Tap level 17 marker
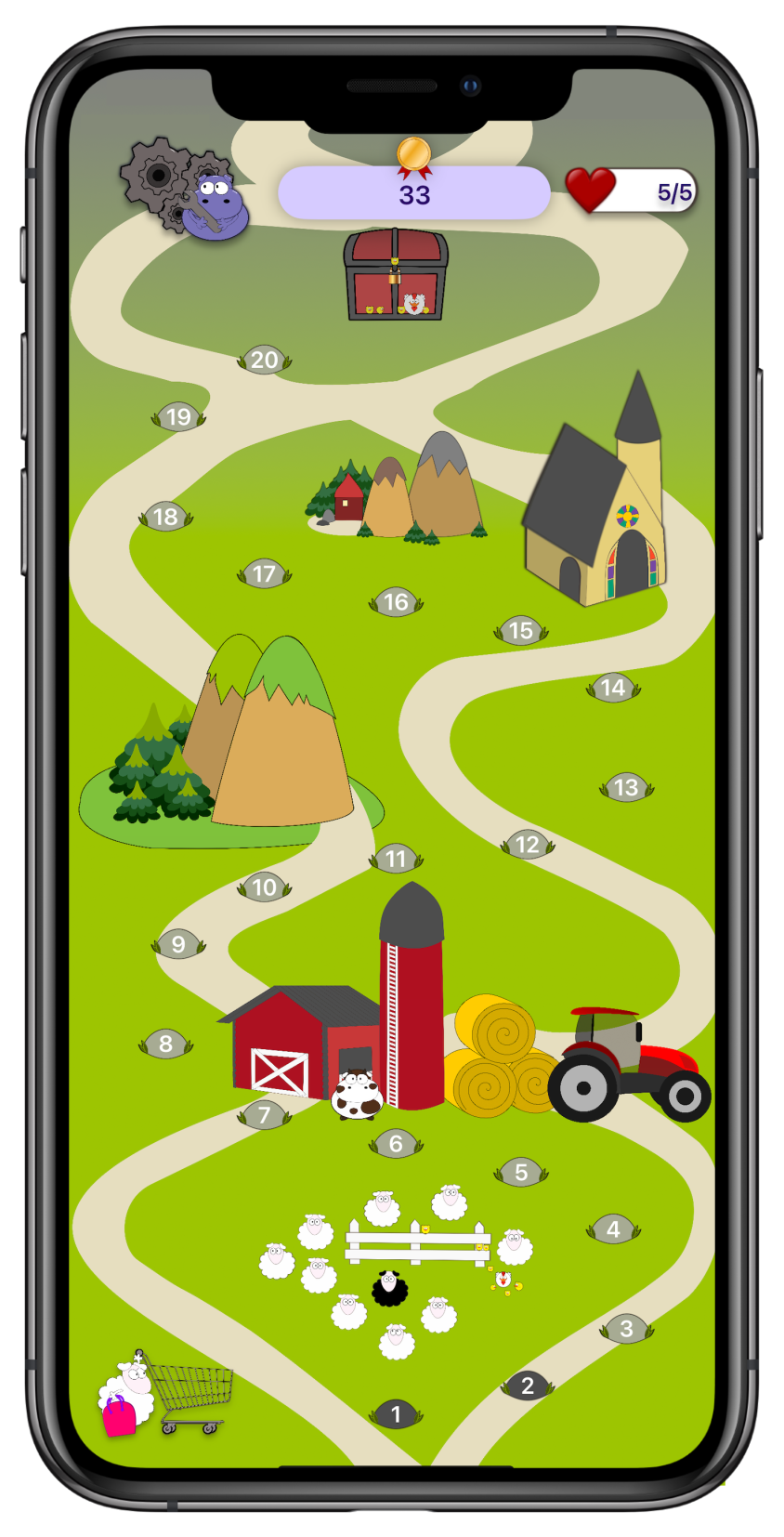This screenshot has height=1537, width=784. click(x=264, y=573)
